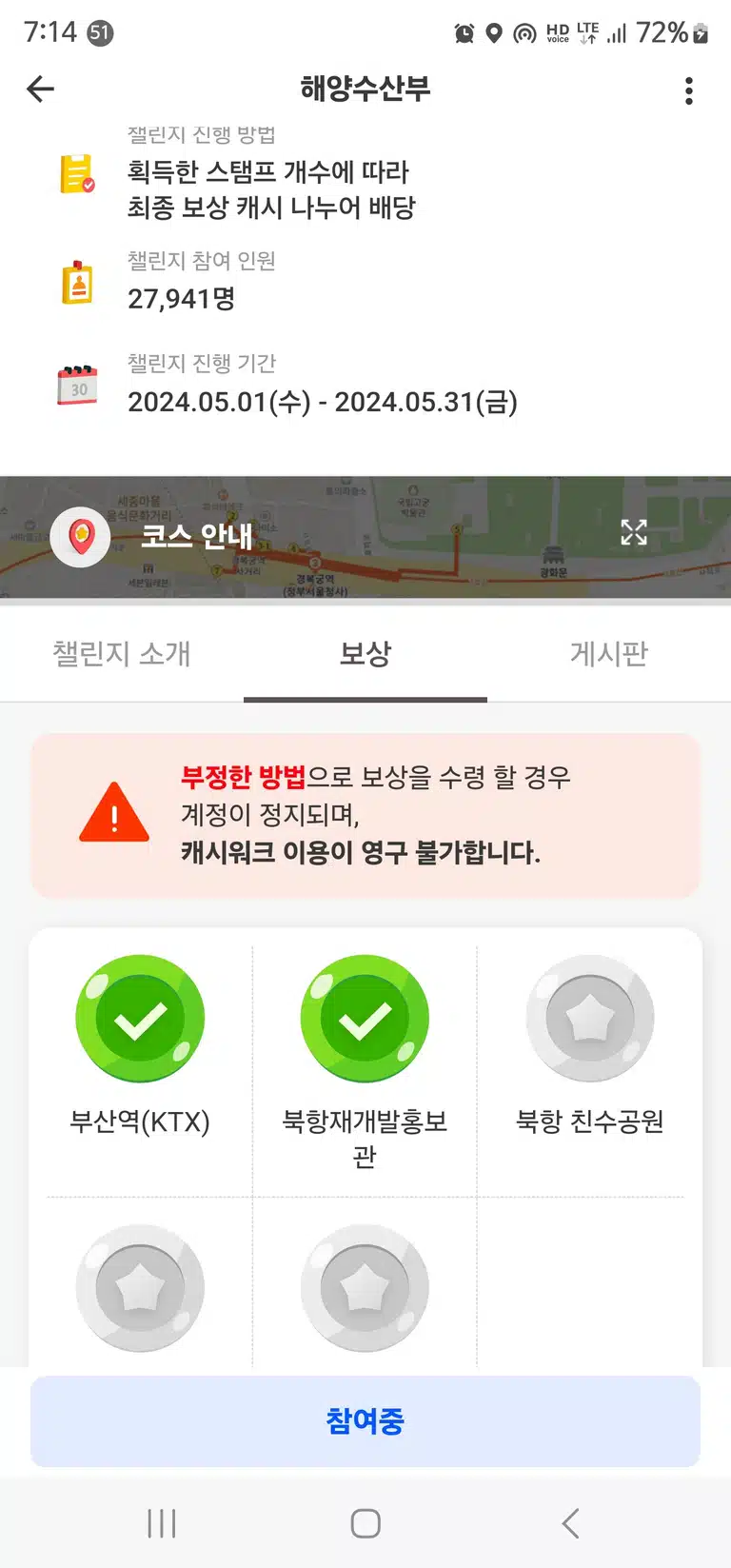Switch to the 게시판 tab
The image size is (731, 1568).
click(609, 654)
